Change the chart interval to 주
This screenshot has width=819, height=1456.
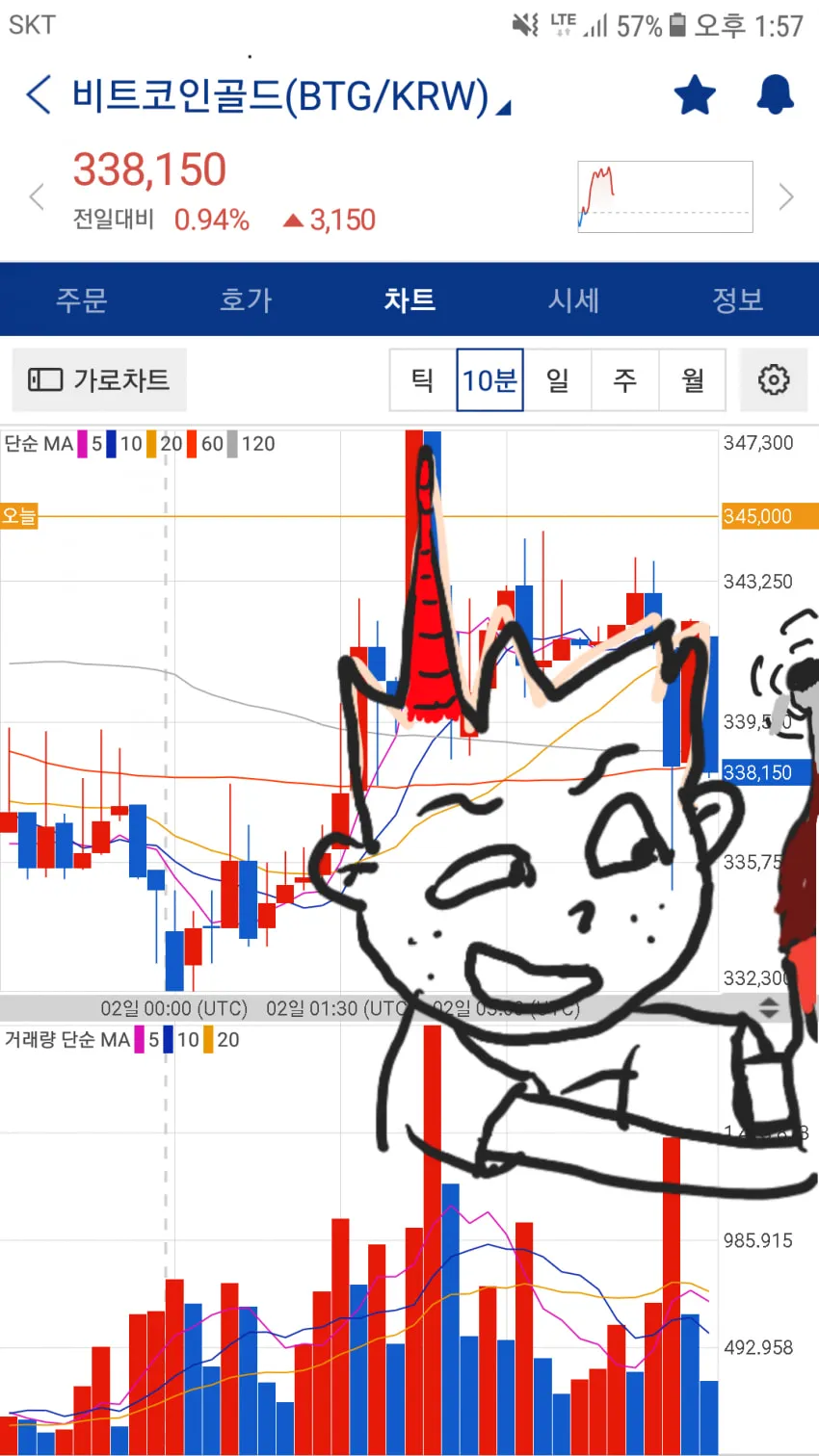624,380
